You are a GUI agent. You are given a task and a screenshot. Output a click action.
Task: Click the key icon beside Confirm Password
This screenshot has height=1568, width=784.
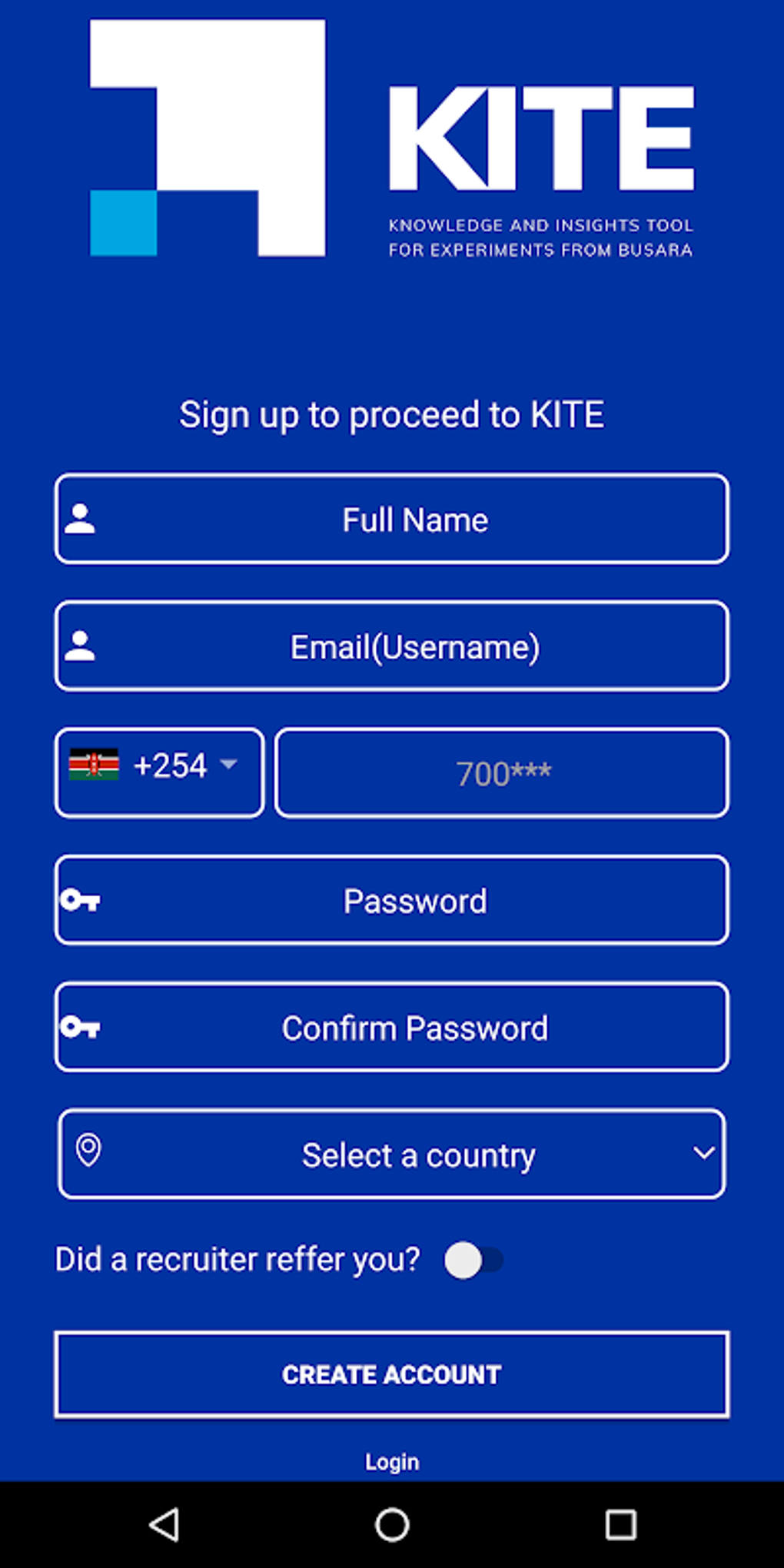click(x=81, y=1028)
